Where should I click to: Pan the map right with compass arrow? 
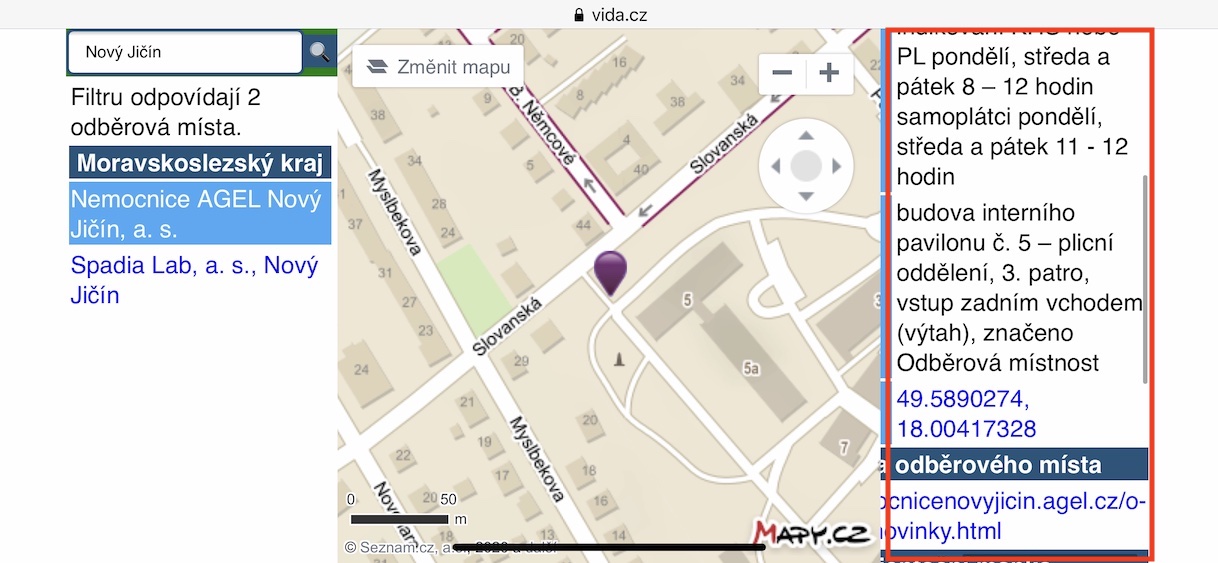pyautogui.click(x=837, y=166)
